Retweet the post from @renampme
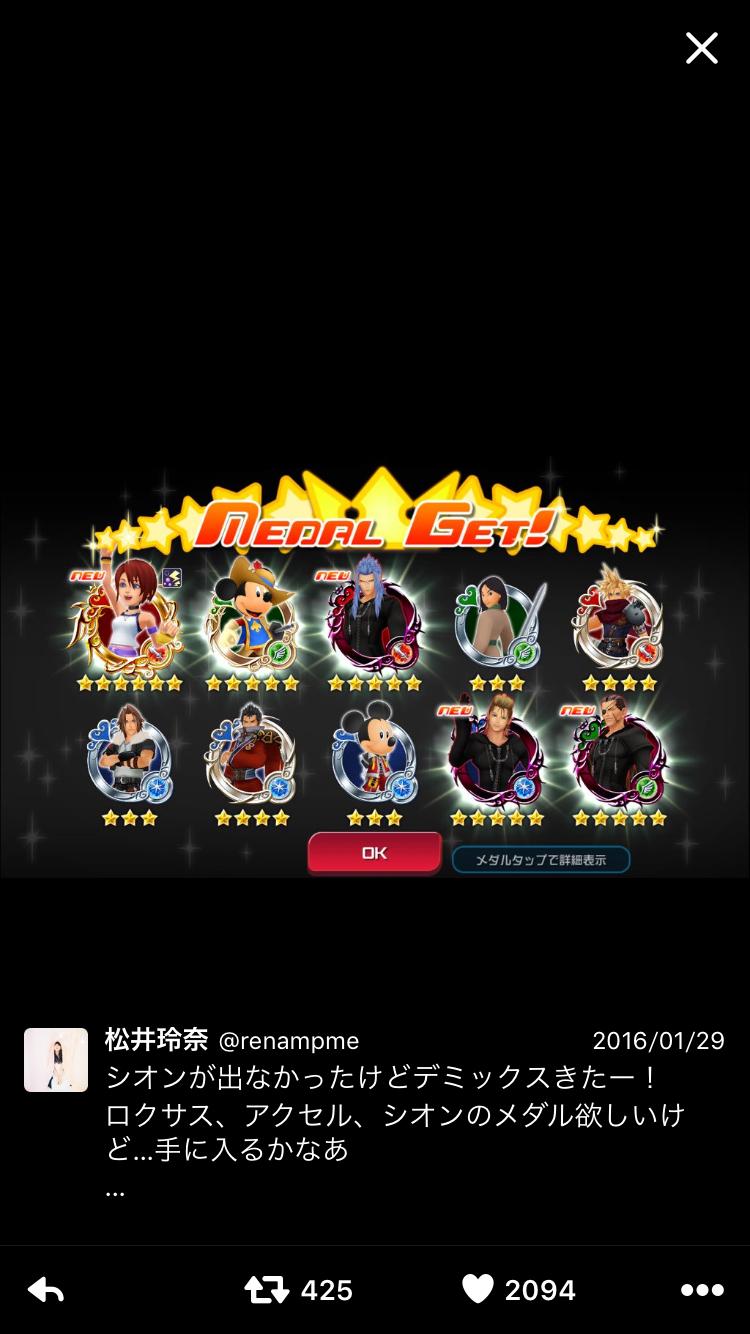750x1334 pixels. click(x=267, y=1290)
